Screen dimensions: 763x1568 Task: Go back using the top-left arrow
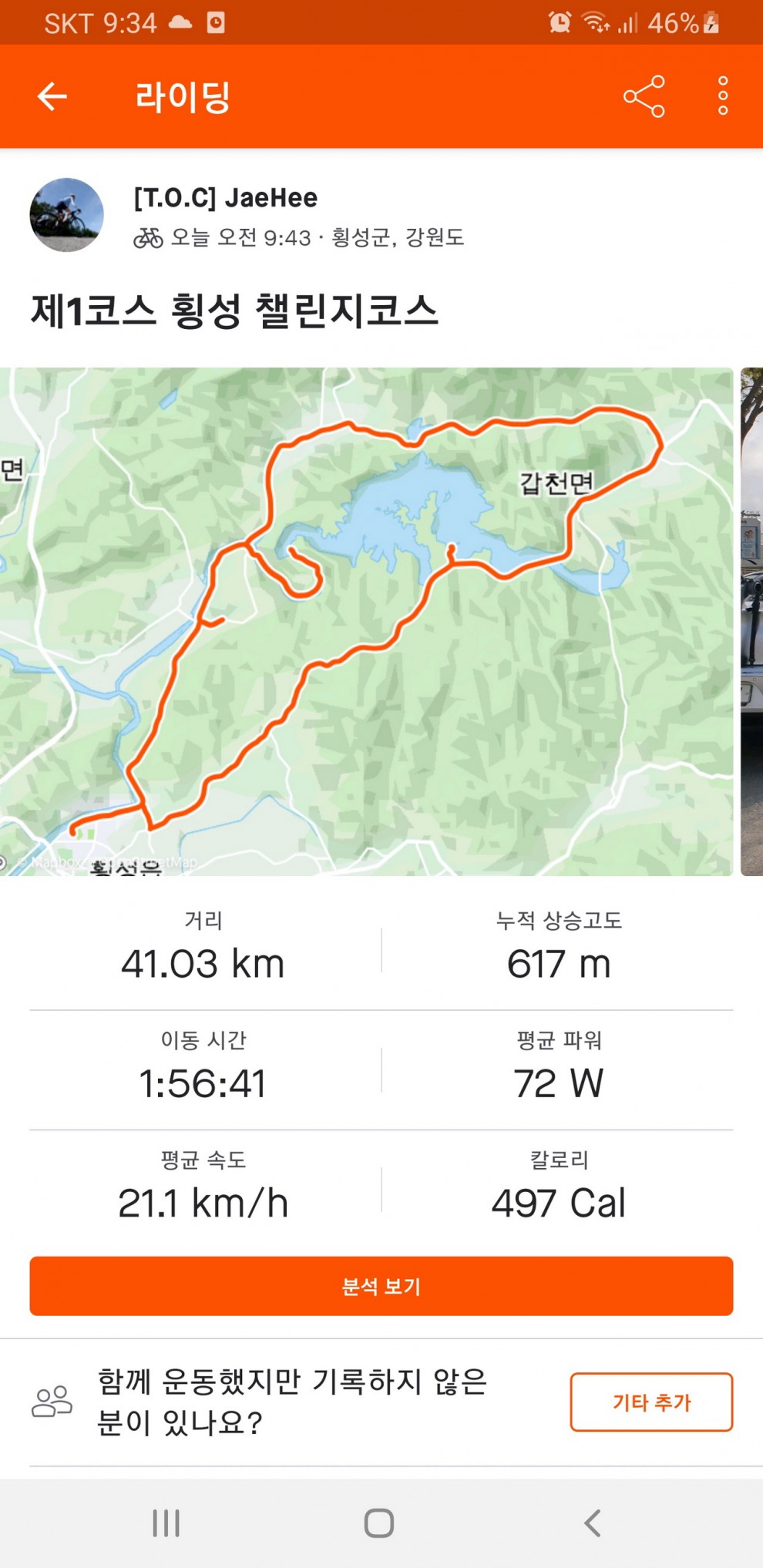pos(52,96)
